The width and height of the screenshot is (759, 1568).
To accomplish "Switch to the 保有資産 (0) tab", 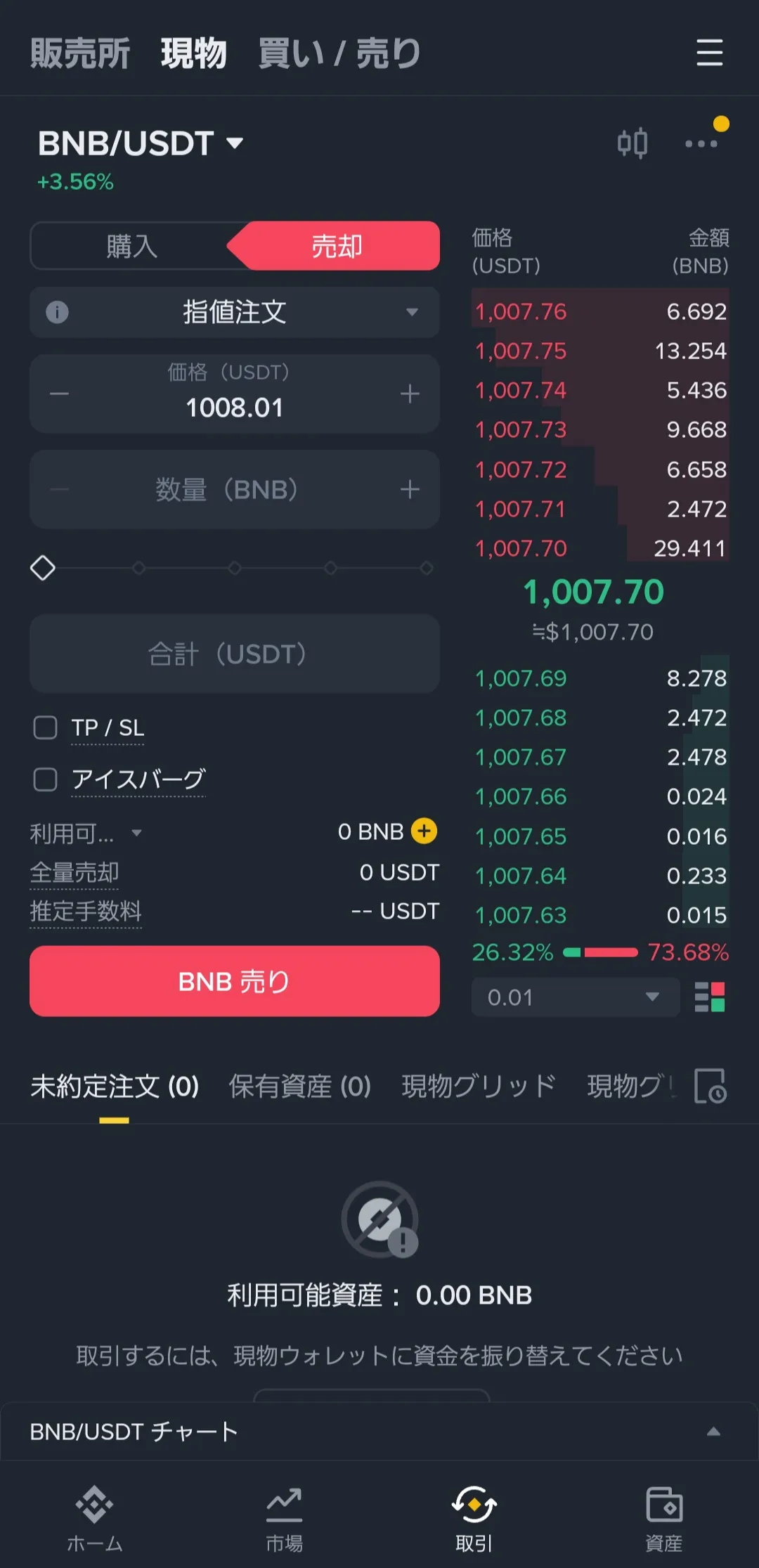I will click(299, 1087).
